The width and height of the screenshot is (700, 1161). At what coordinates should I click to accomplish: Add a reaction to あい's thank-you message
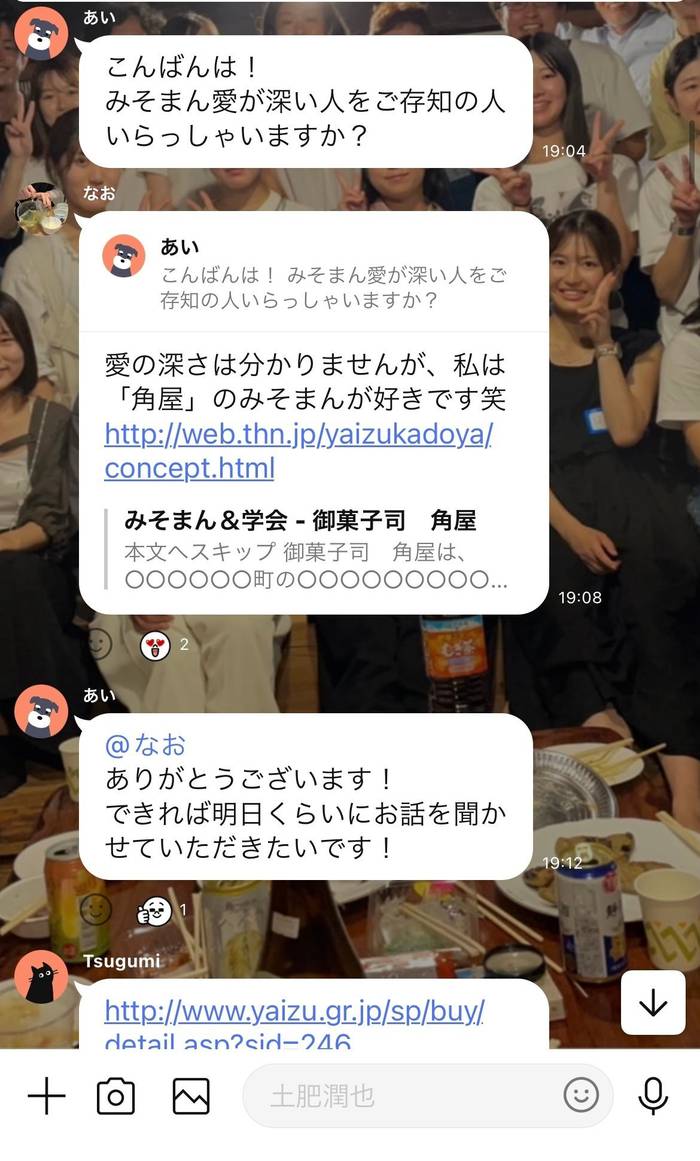[x=96, y=909]
